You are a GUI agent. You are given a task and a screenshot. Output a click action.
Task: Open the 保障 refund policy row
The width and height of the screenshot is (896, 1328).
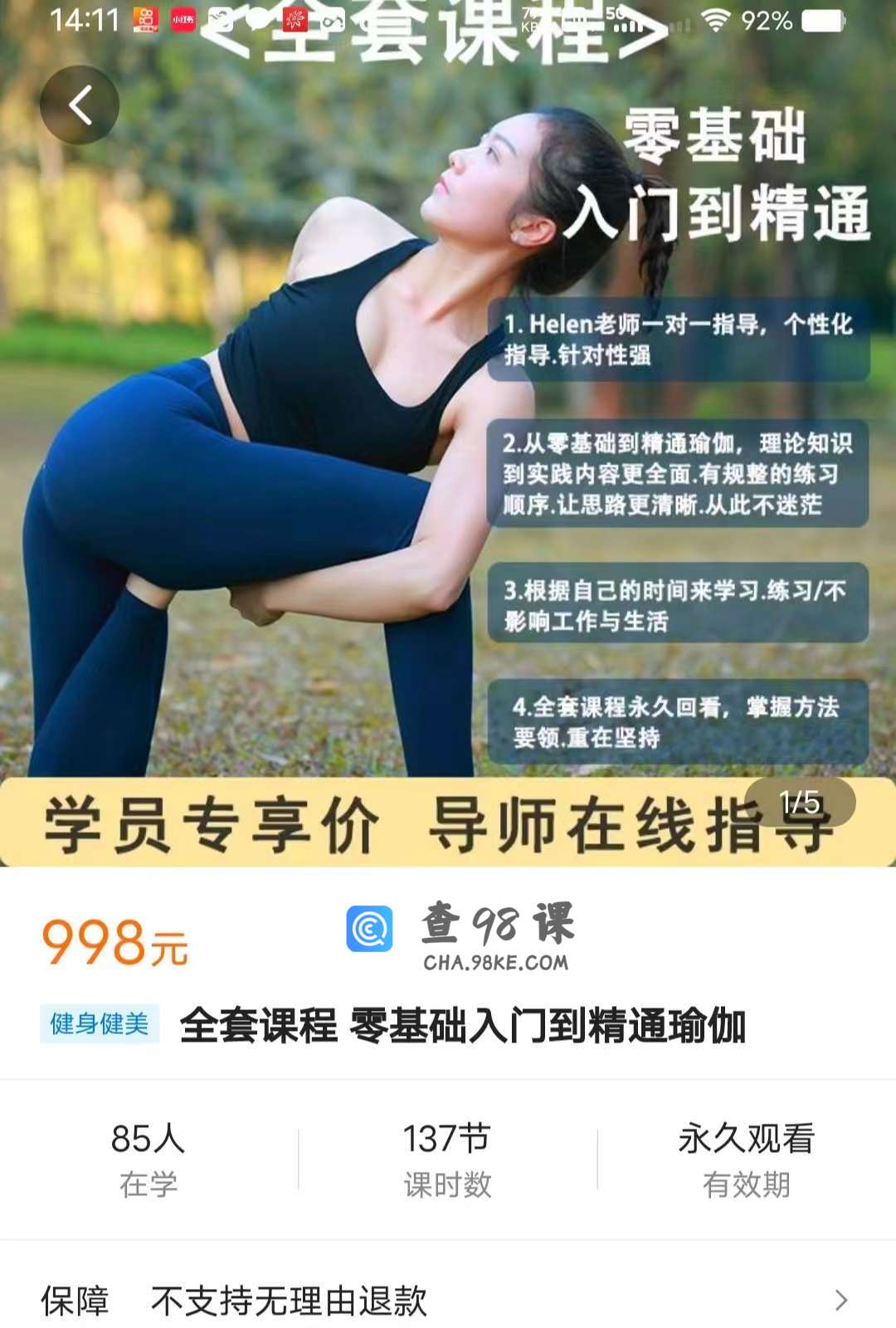pyautogui.click(x=448, y=1300)
